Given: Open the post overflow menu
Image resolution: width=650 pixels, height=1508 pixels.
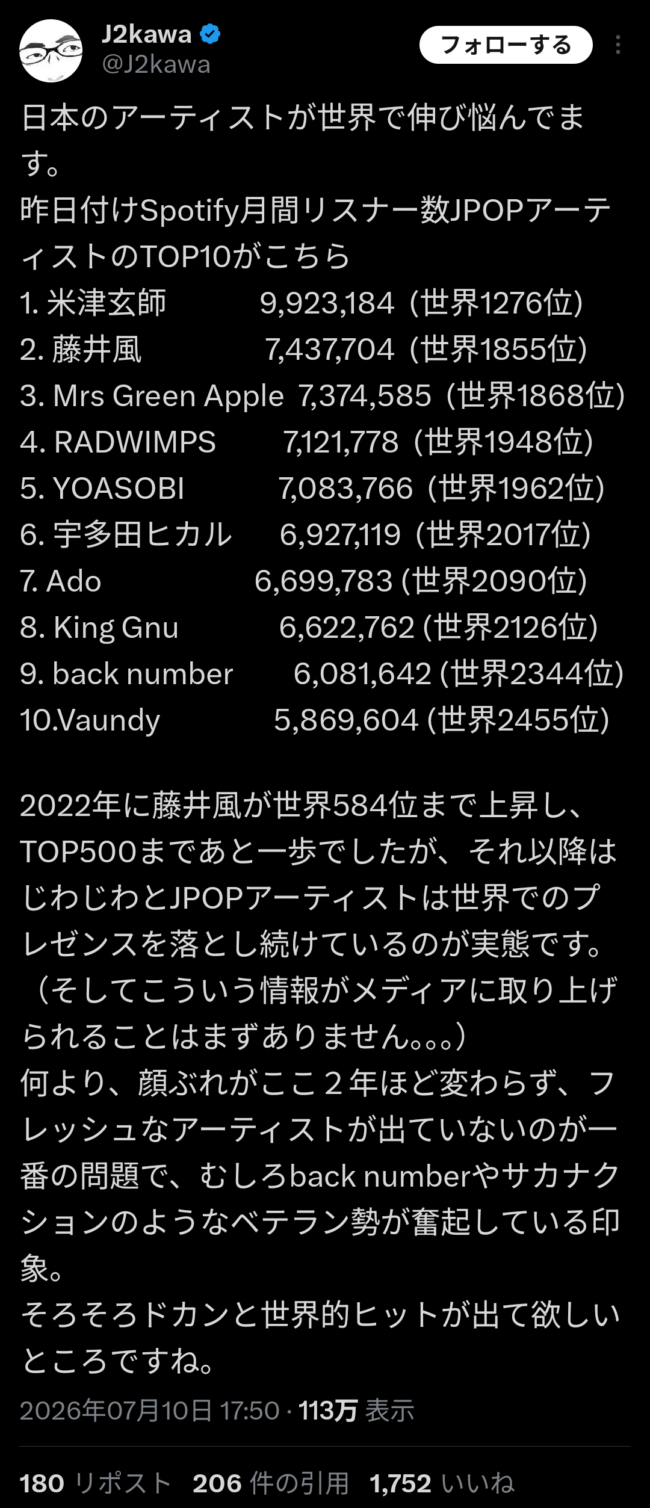Looking at the screenshot, I should tap(619, 45).
